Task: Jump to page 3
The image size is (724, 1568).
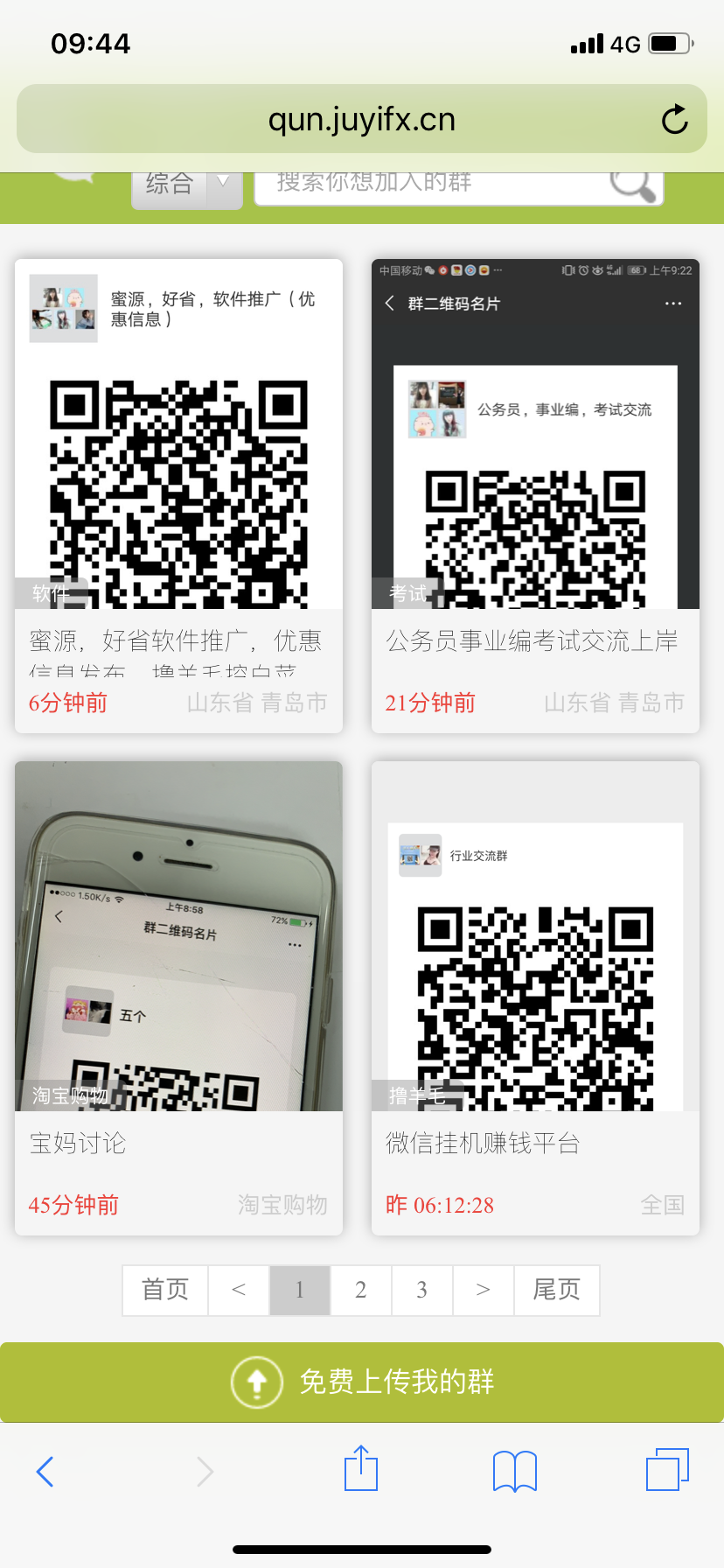Action: tap(421, 1290)
